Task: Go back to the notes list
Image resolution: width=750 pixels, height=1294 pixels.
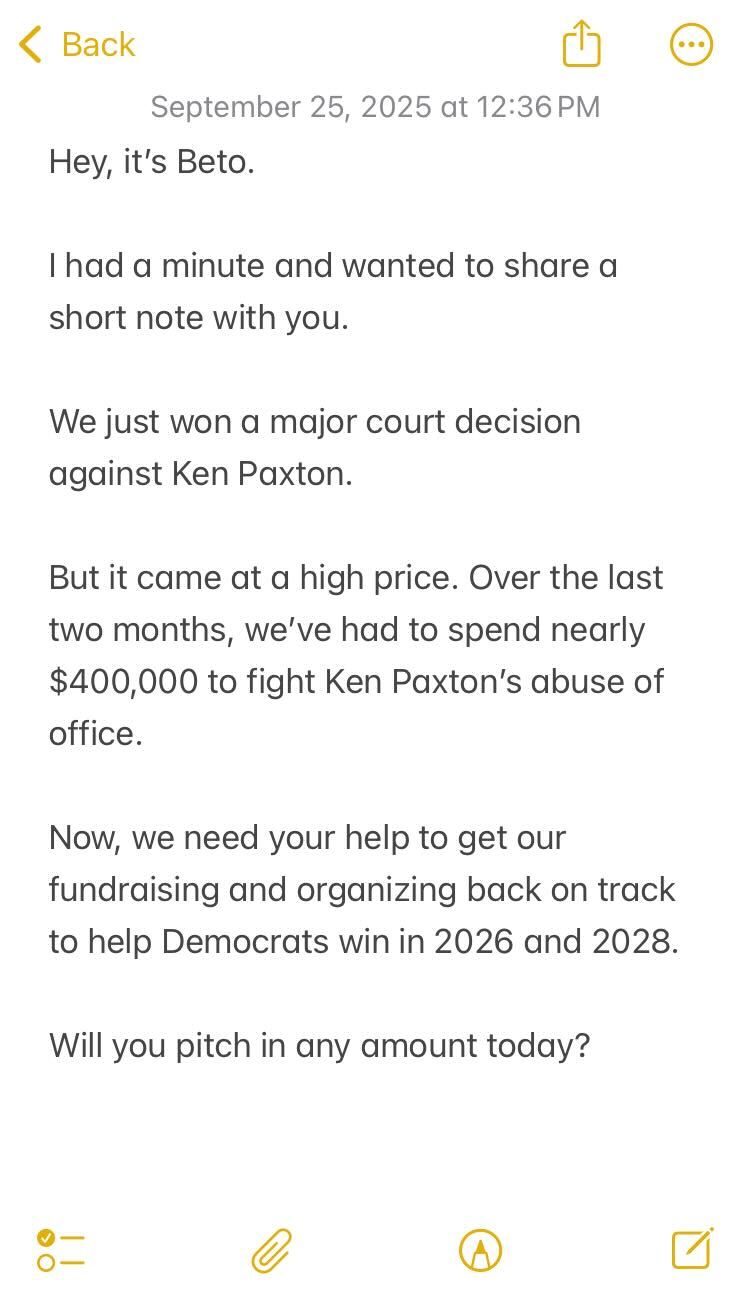Action: pyautogui.click(x=77, y=45)
